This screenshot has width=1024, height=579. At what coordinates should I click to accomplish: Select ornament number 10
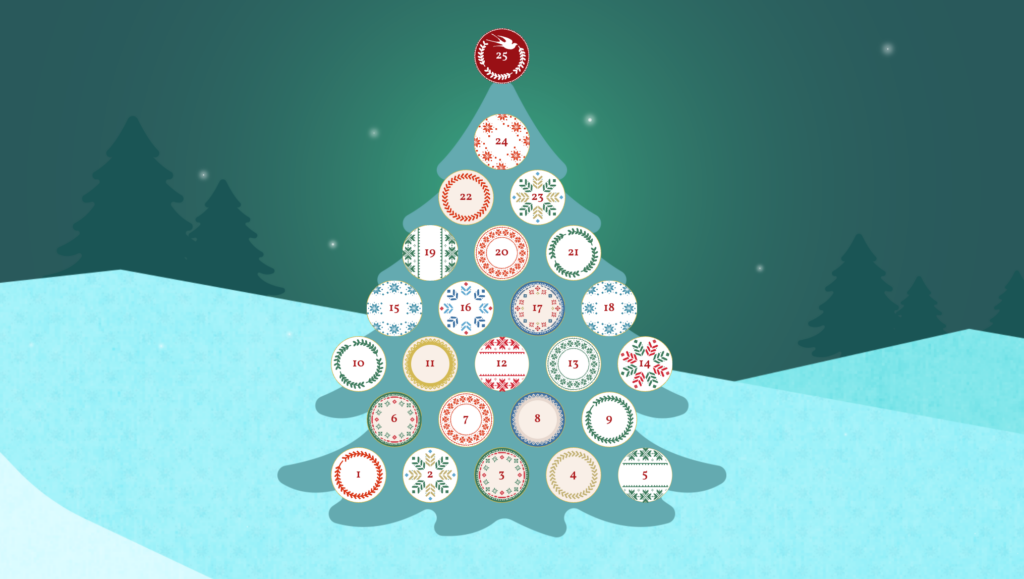[x=358, y=363]
